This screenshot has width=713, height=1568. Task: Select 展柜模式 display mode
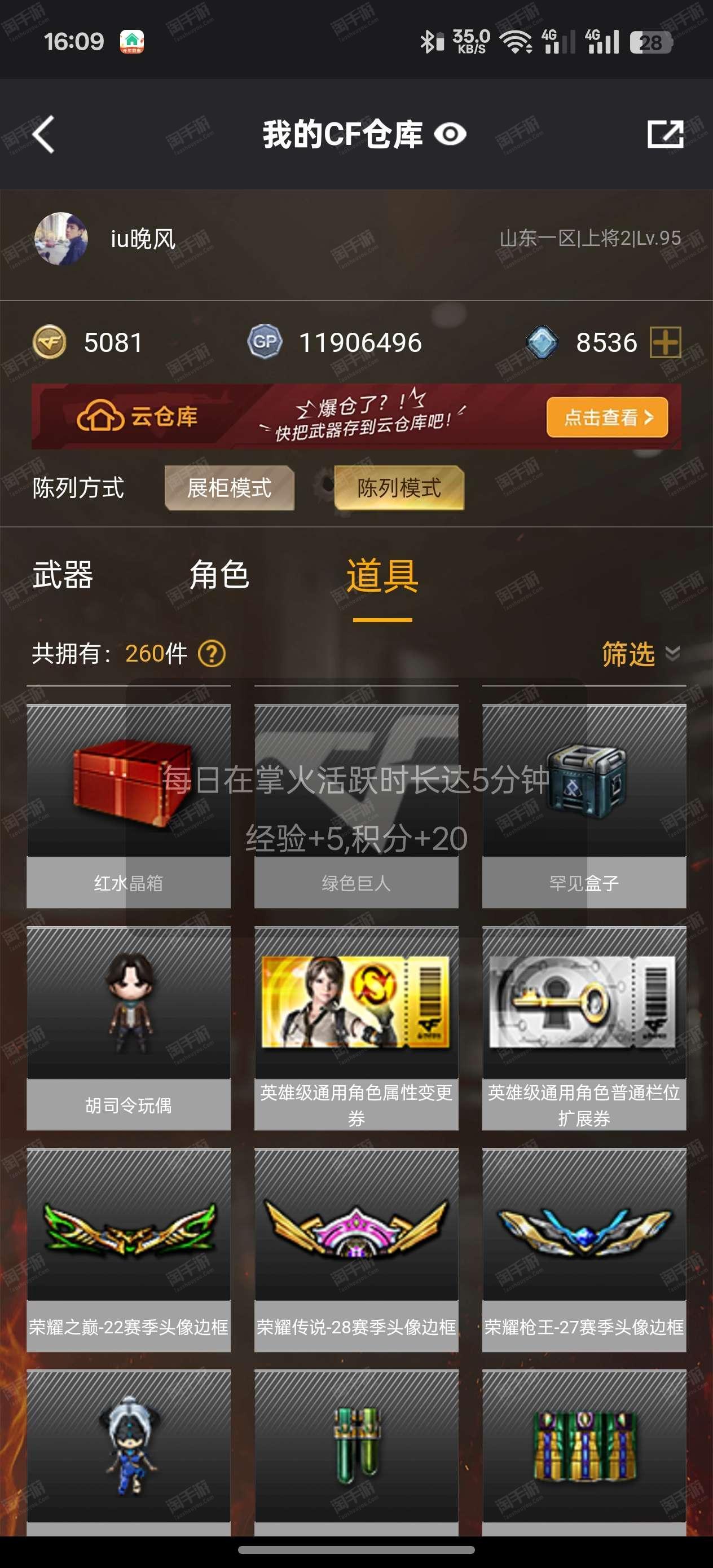(230, 487)
